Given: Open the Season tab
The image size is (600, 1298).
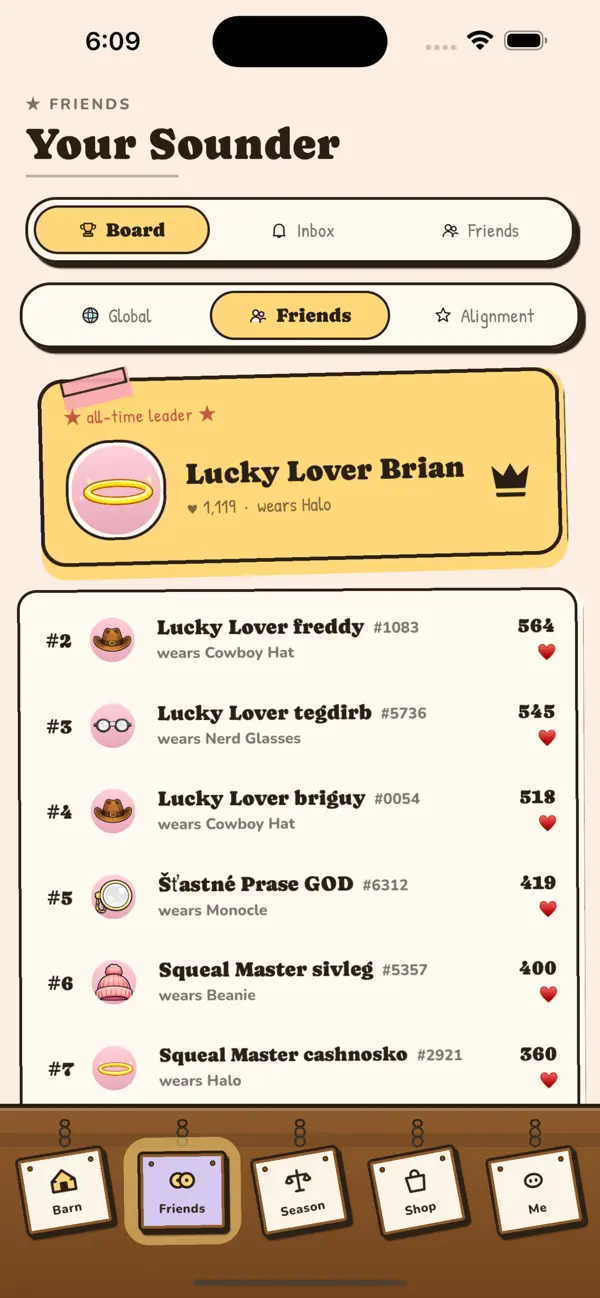Looking at the screenshot, I should 301,1191.
